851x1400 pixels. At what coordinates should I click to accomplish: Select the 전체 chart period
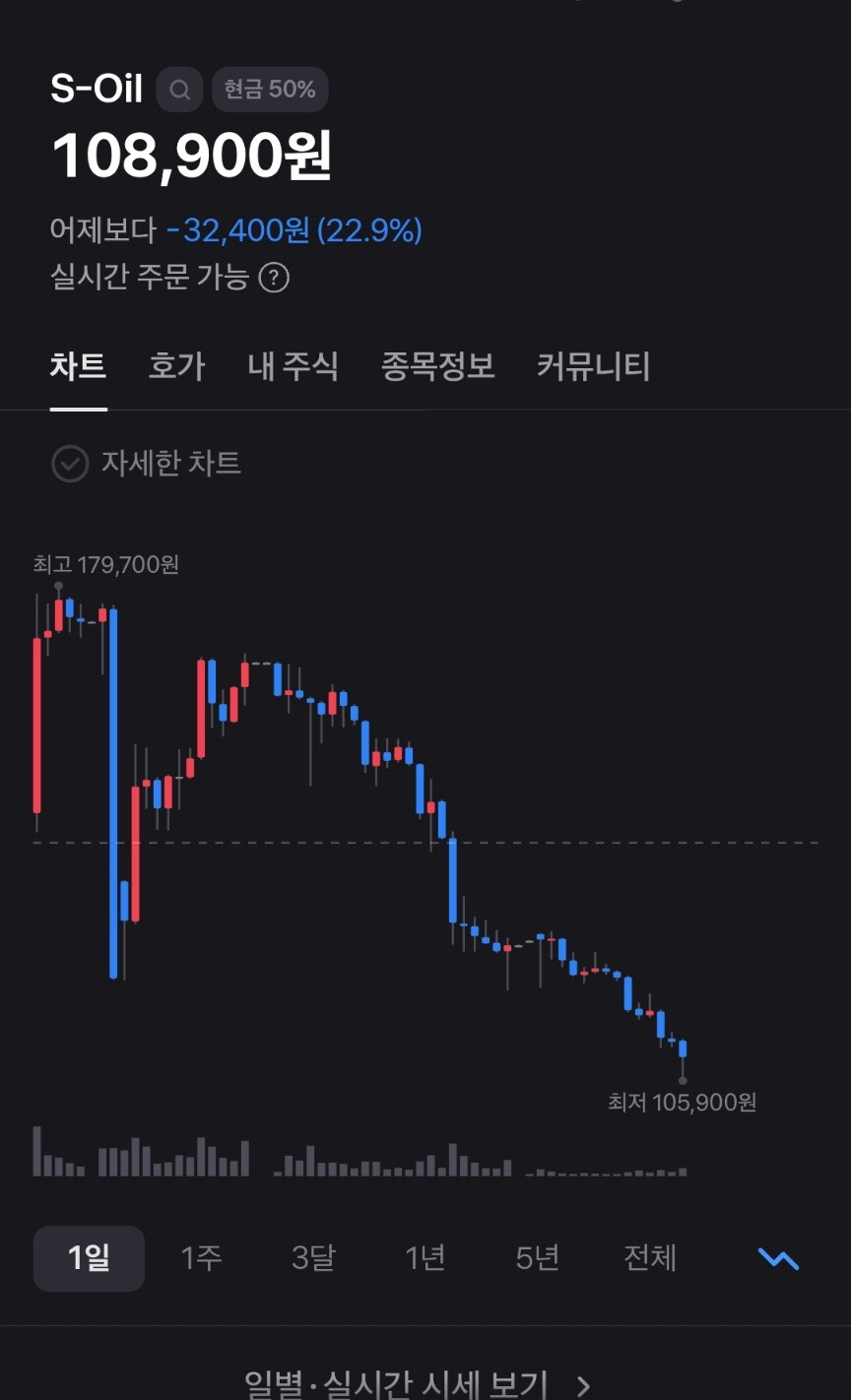coord(650,1257)
